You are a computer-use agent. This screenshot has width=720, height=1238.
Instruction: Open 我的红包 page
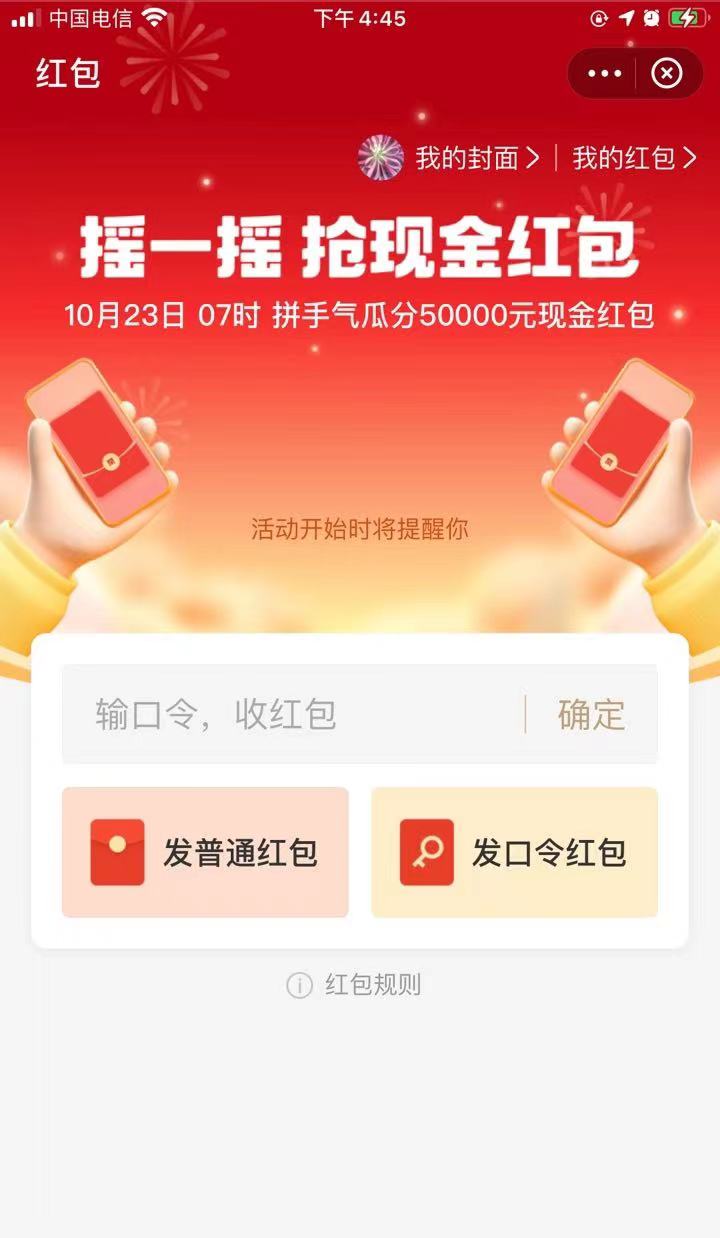[x=634, y=158]
